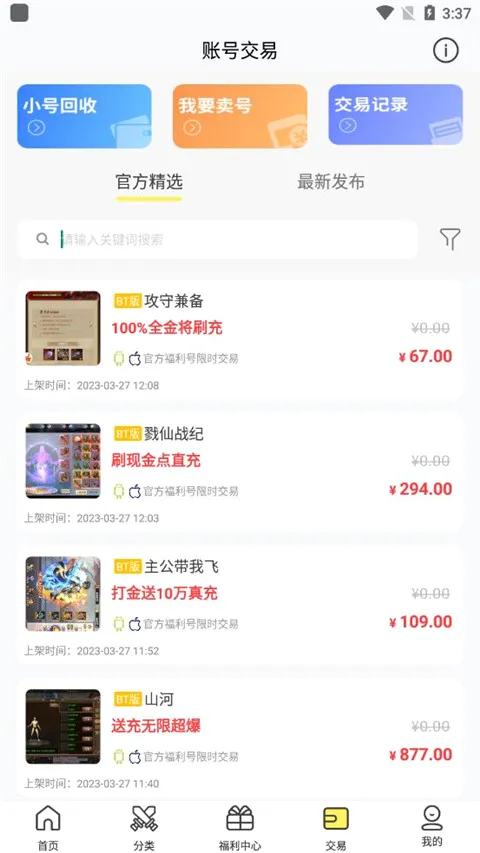Image resolution: width=480 pixels, height=853 pixels.
Task: Open the 山河 account listing
Action: (x=240, y=739)
